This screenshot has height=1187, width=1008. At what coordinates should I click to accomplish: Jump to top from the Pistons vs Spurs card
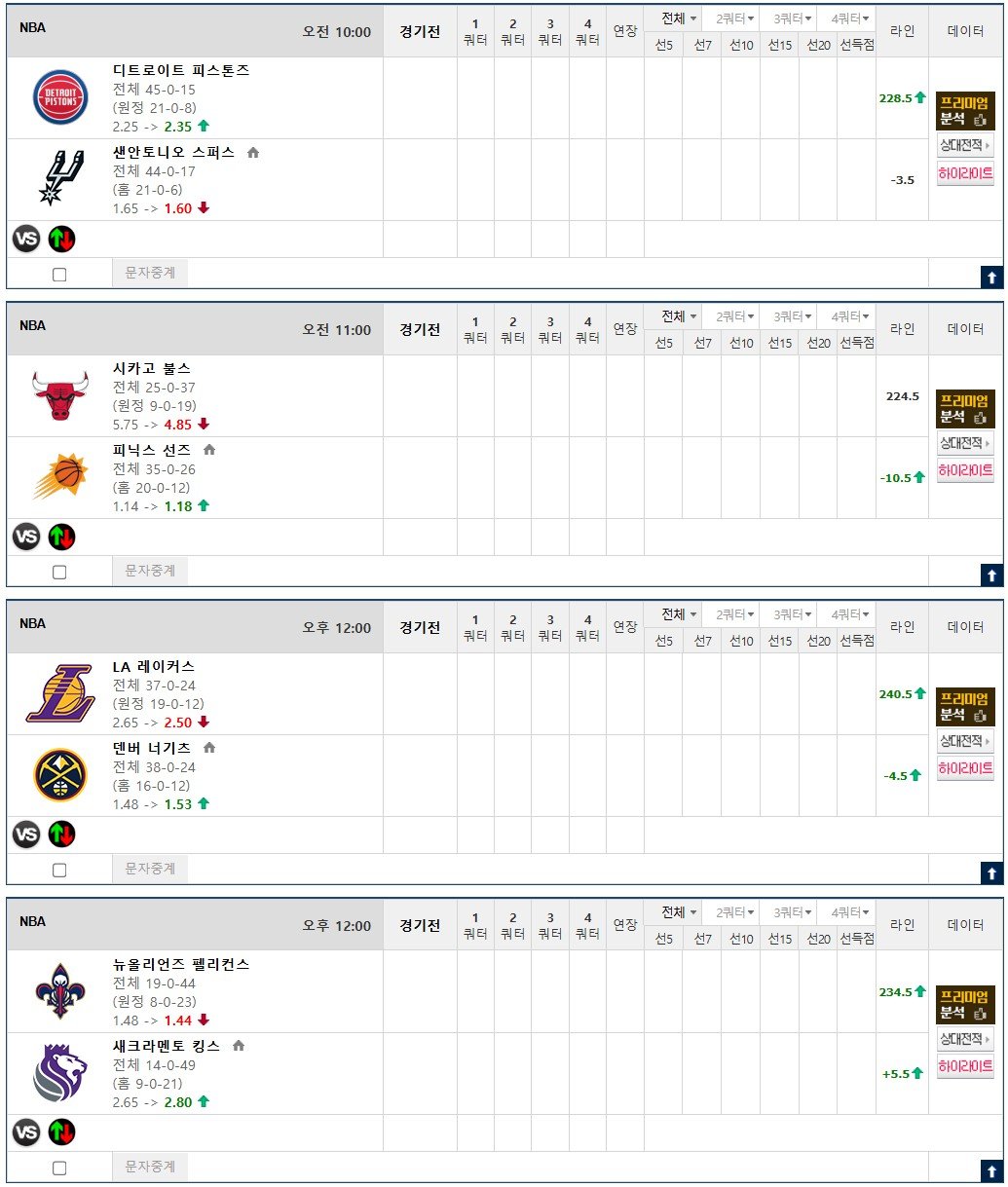991,278
